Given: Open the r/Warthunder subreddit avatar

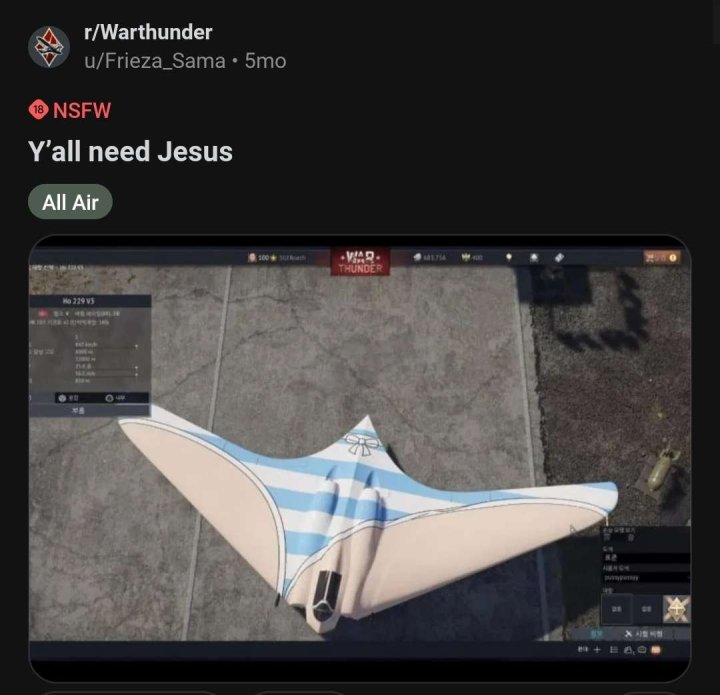Looking at the screenshot, I should click(x=49, y=47).
